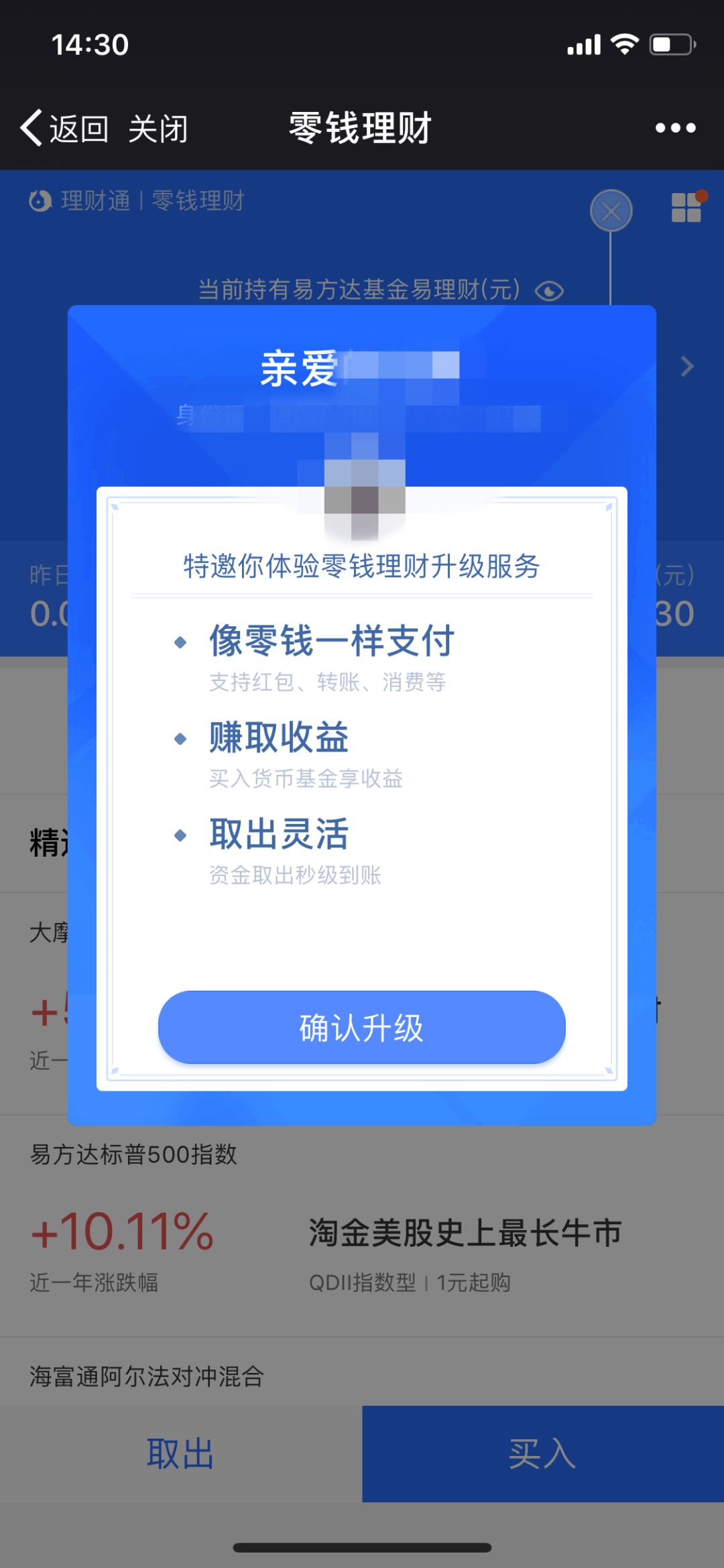
Task: Tap the battery indicator icon
Action: [x=670, y=44]
